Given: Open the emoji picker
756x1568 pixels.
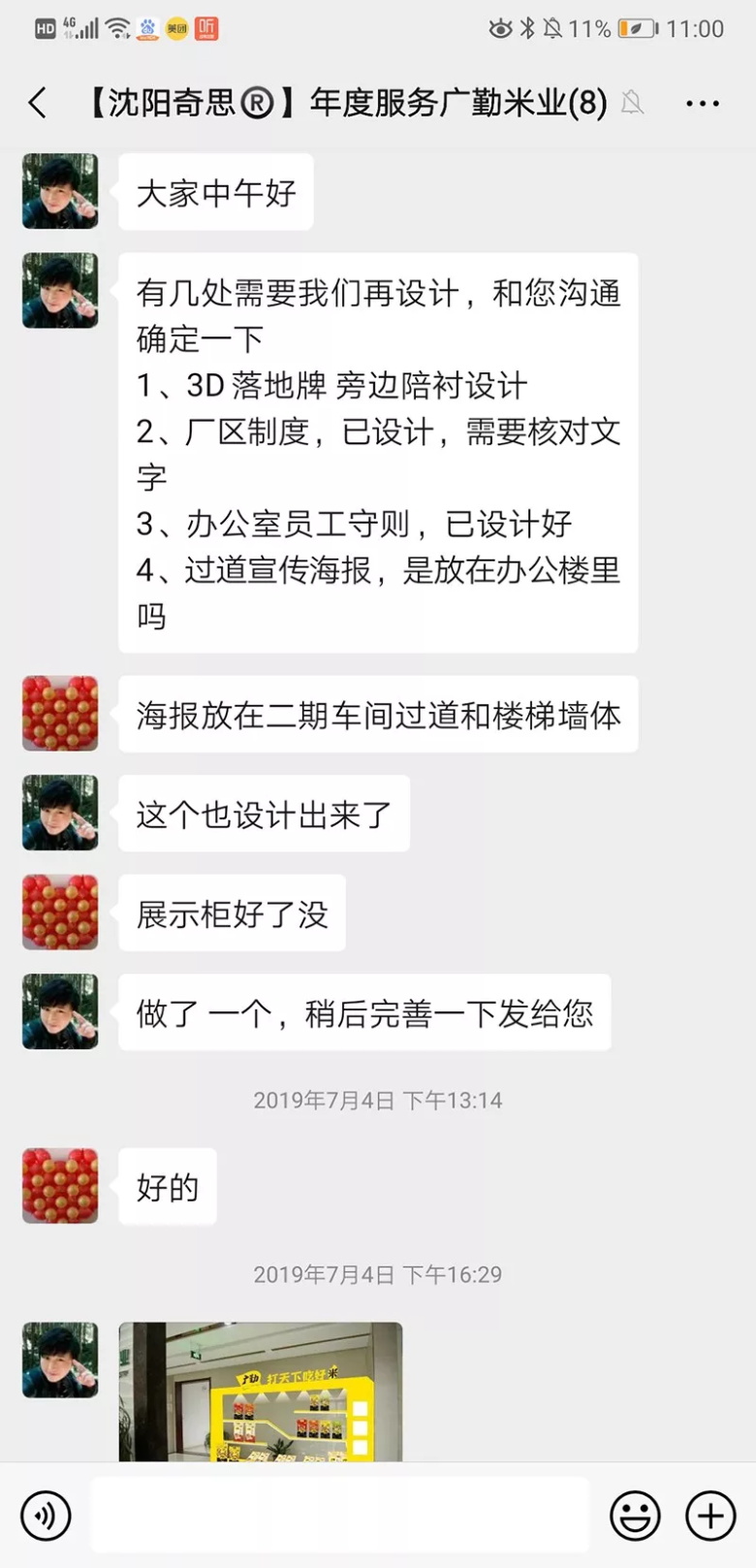Looking at the screenshot, I should [x=635, y=1515].
